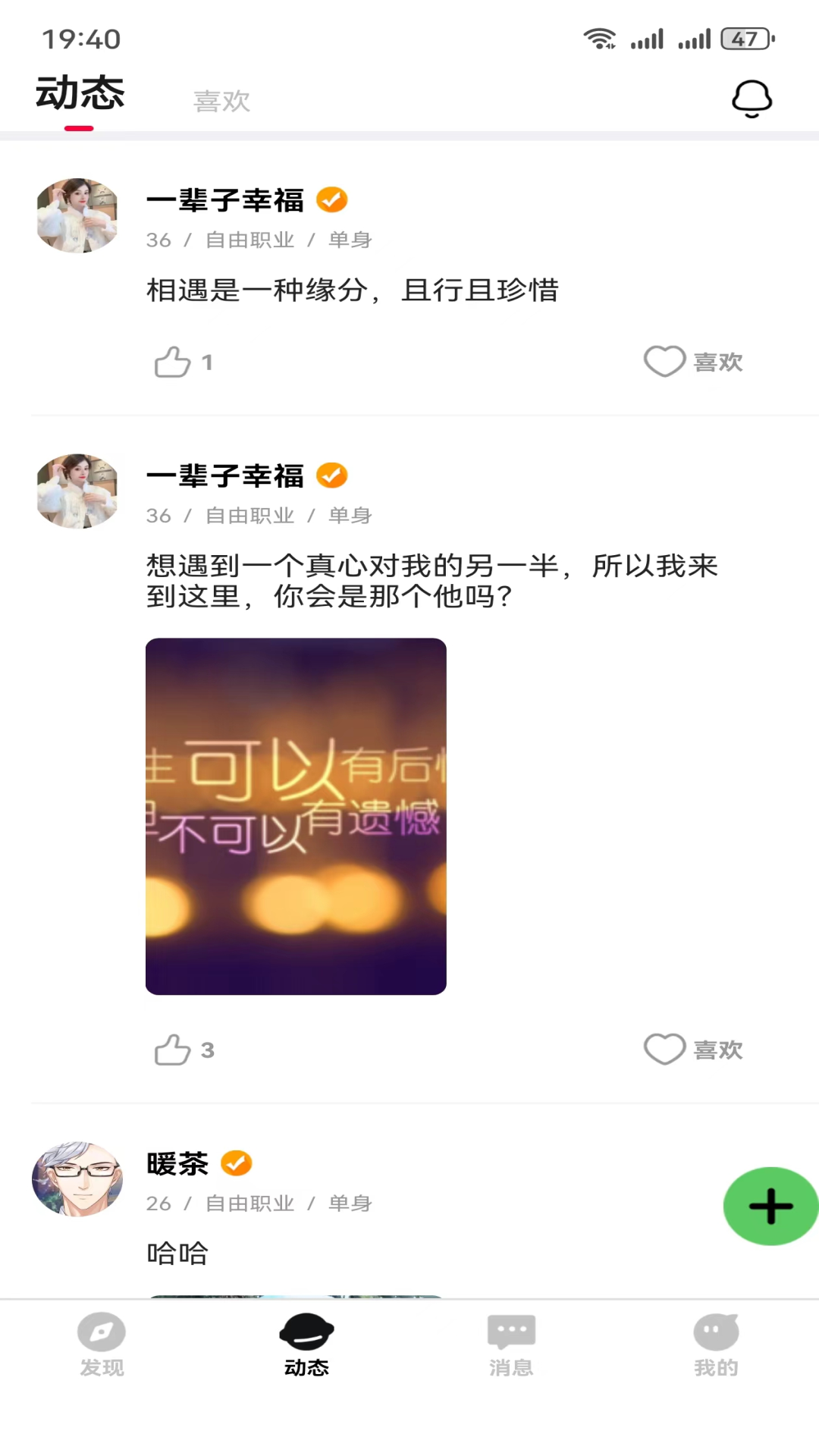Image resolution: width=819 pixels, height=1456 pixels.
Task: Open 暖茶's profile via username
Action: [x=175, y=1163]
